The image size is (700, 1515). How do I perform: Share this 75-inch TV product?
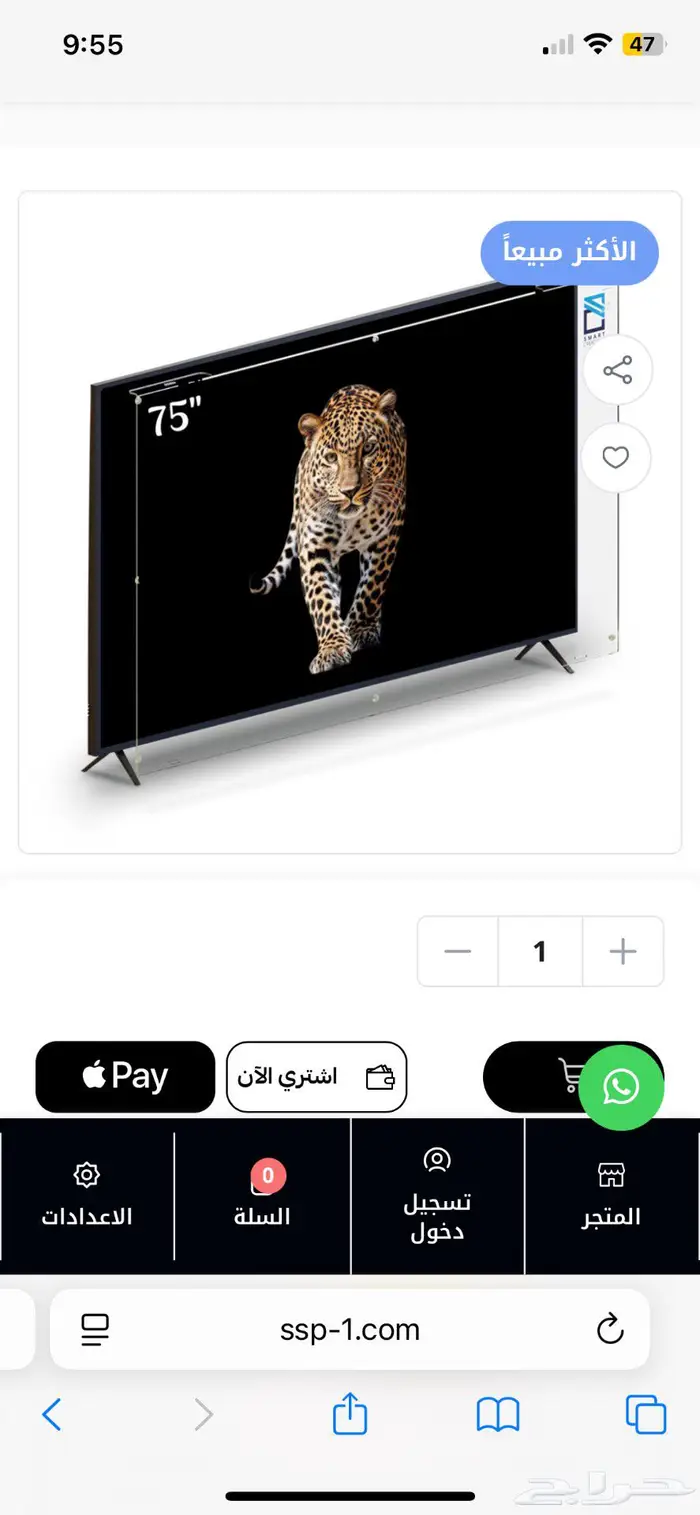[617, 372]
